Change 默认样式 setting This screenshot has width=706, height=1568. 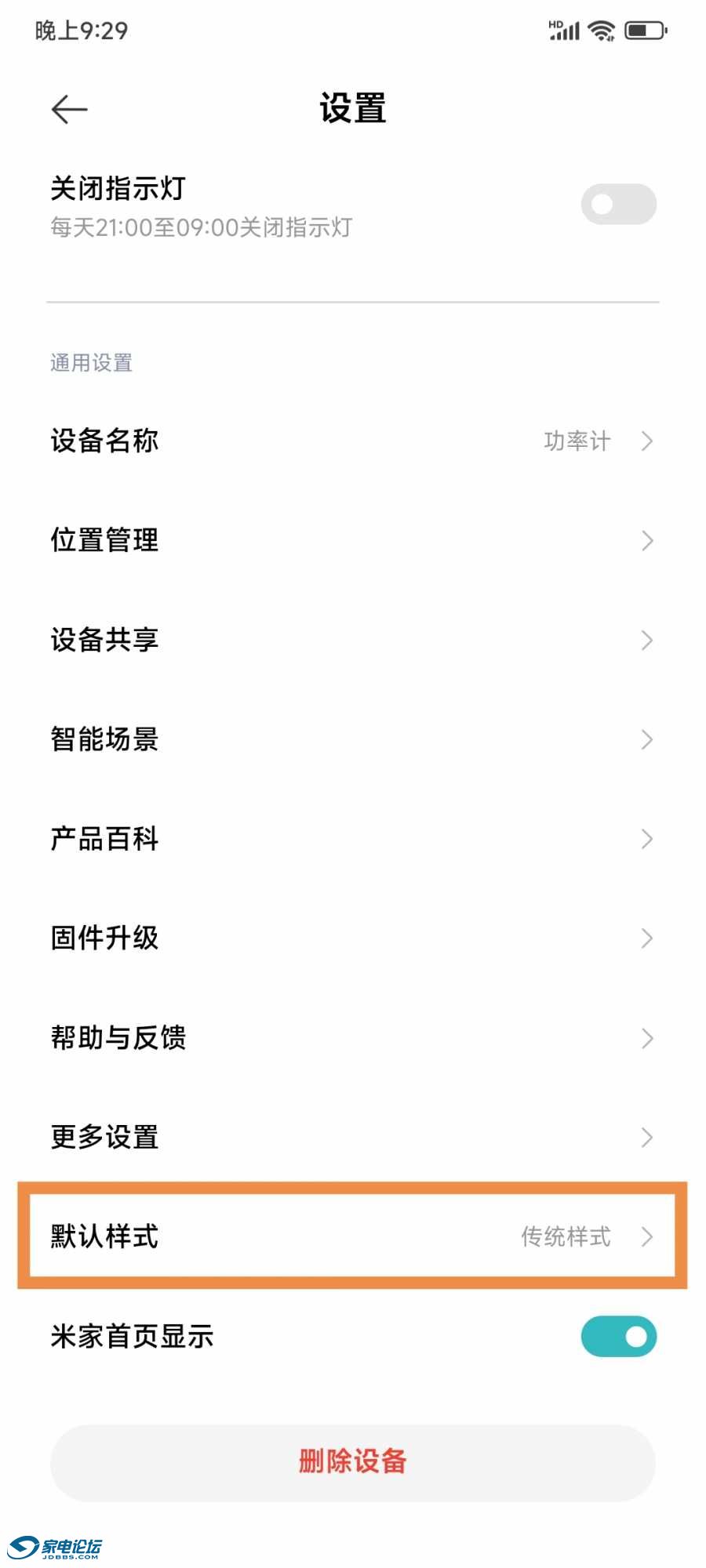click(x=353, y=1236)
